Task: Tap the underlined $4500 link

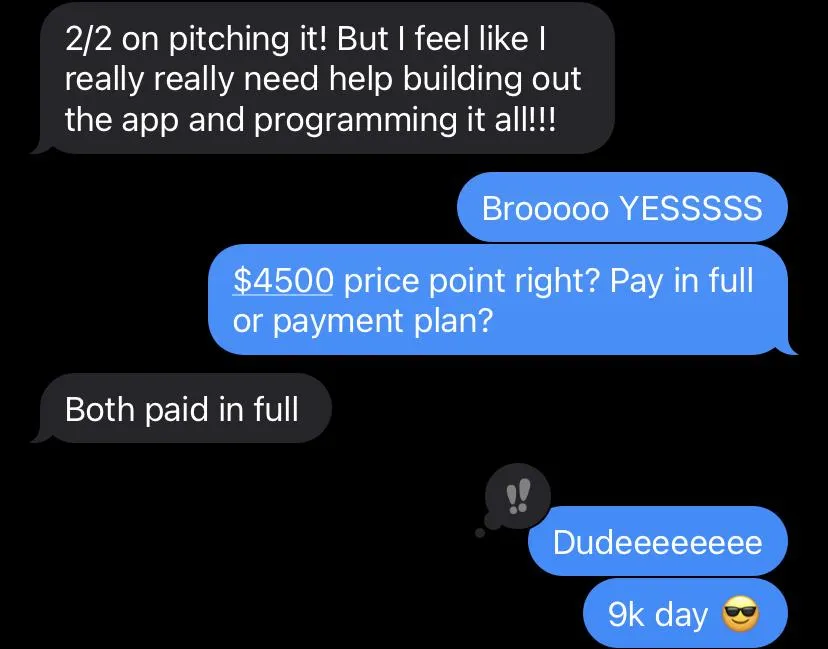Action: [283, 280]
